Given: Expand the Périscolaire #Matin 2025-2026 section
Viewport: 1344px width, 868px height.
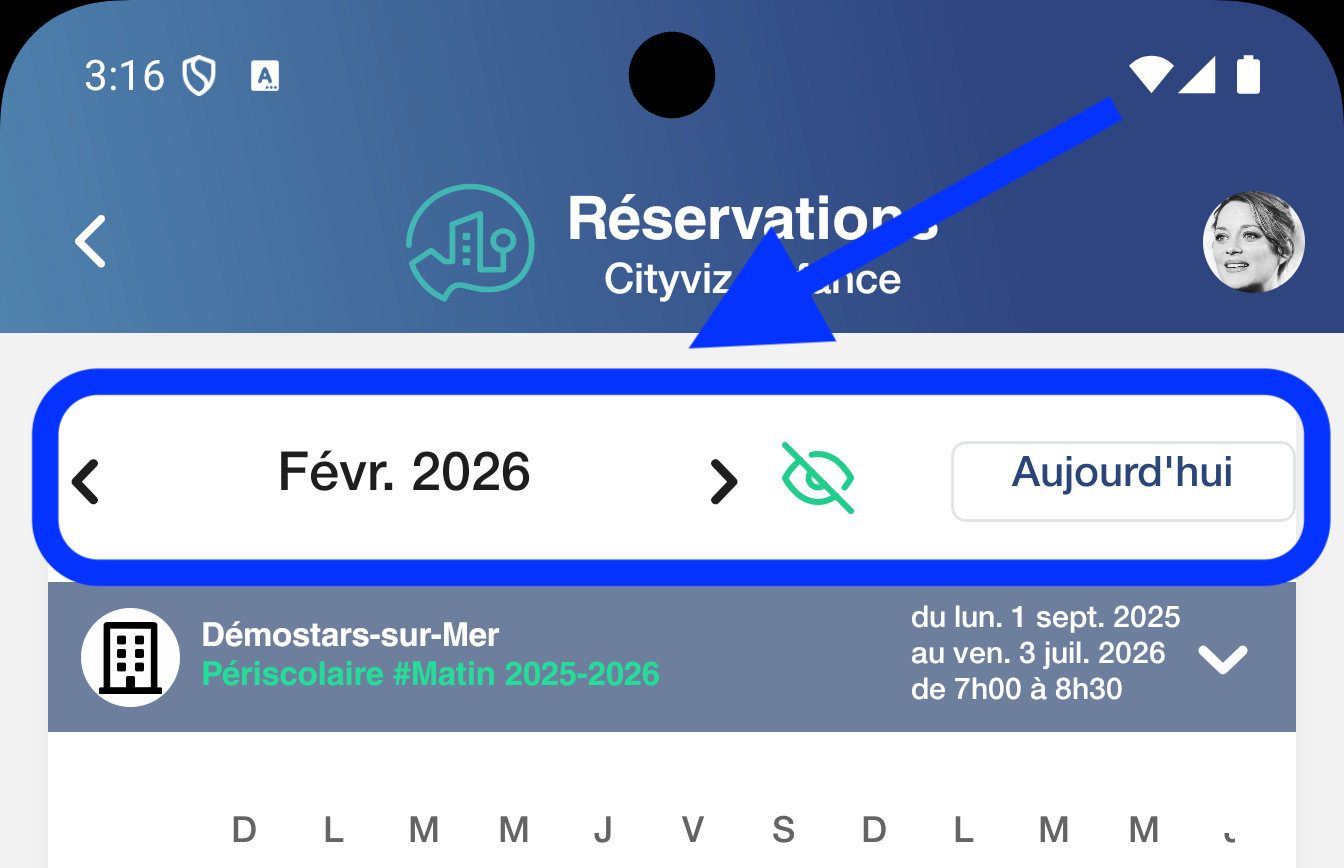Looking at the screenshot, I should click(1222, 658).
